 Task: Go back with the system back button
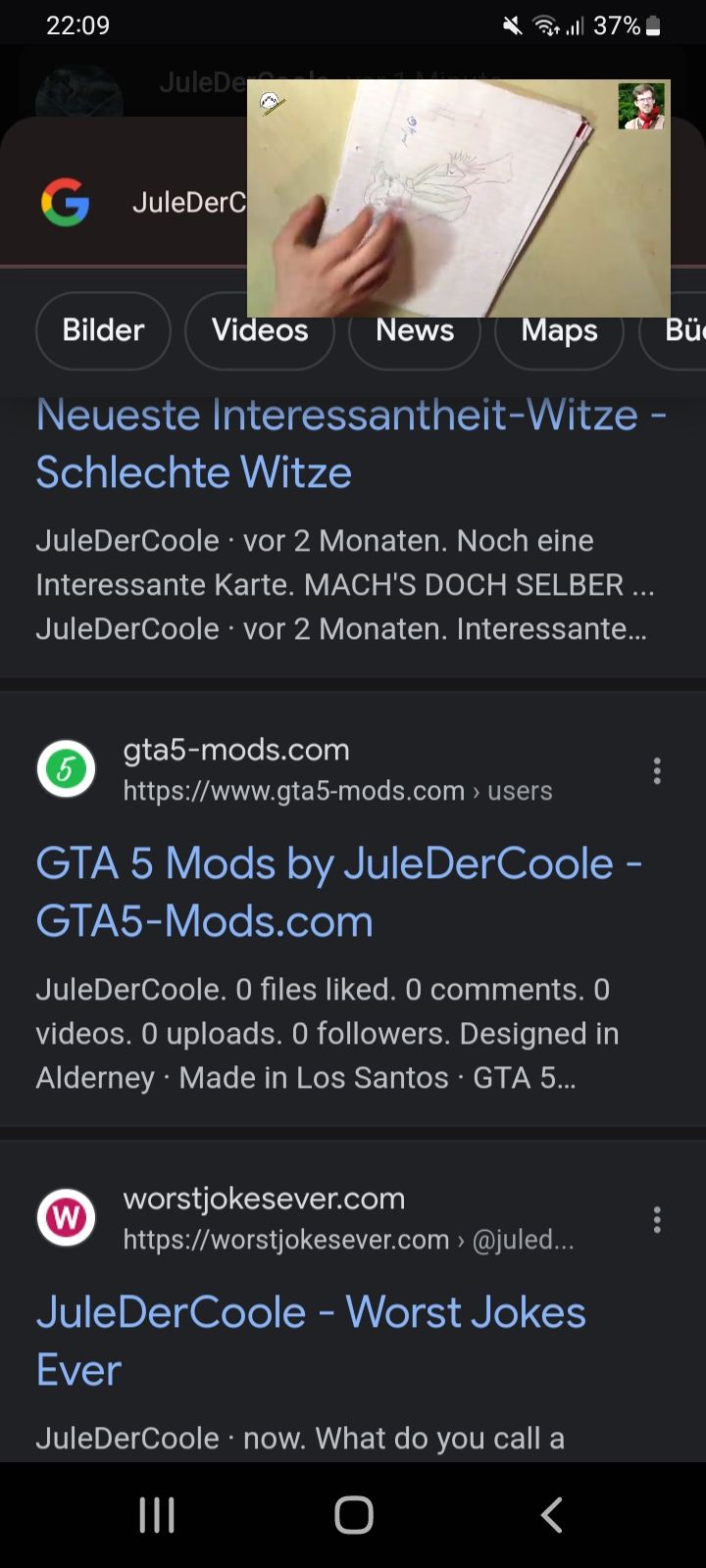coord(552,1514)
